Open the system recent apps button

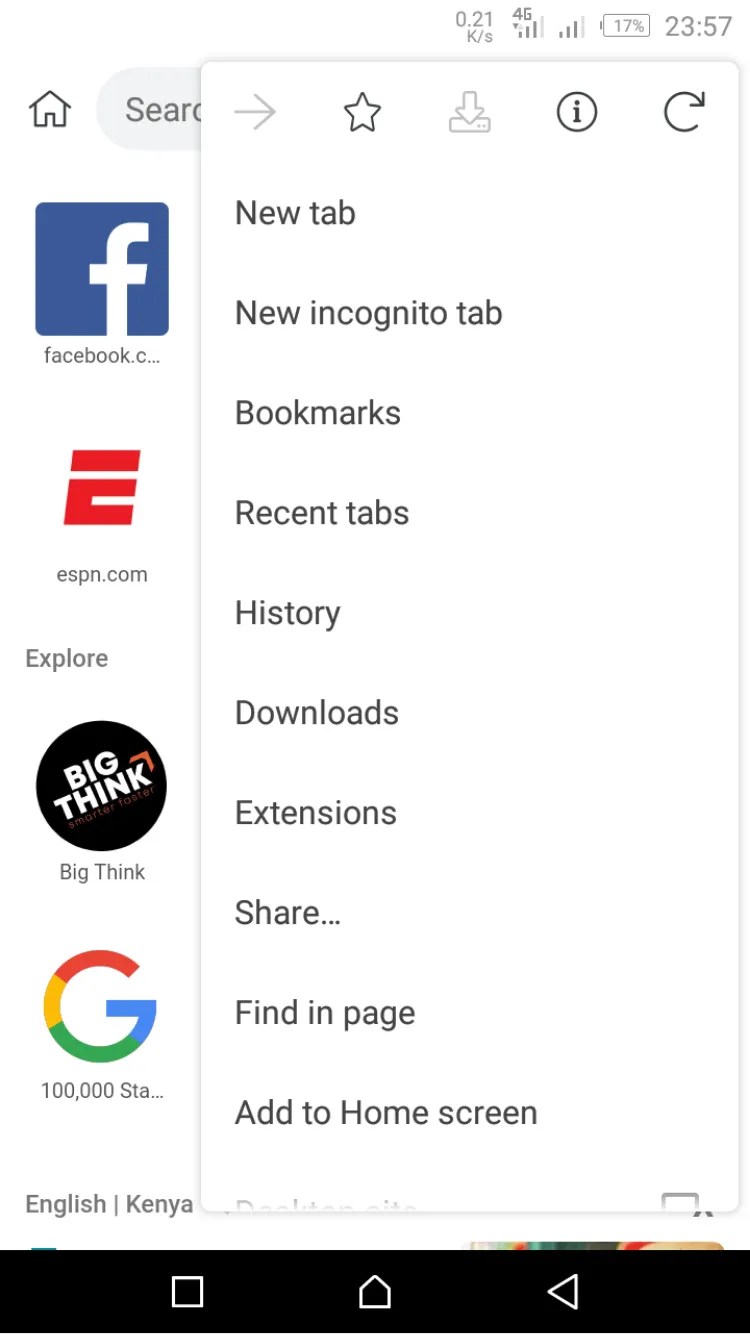[x=188, y=1292]
